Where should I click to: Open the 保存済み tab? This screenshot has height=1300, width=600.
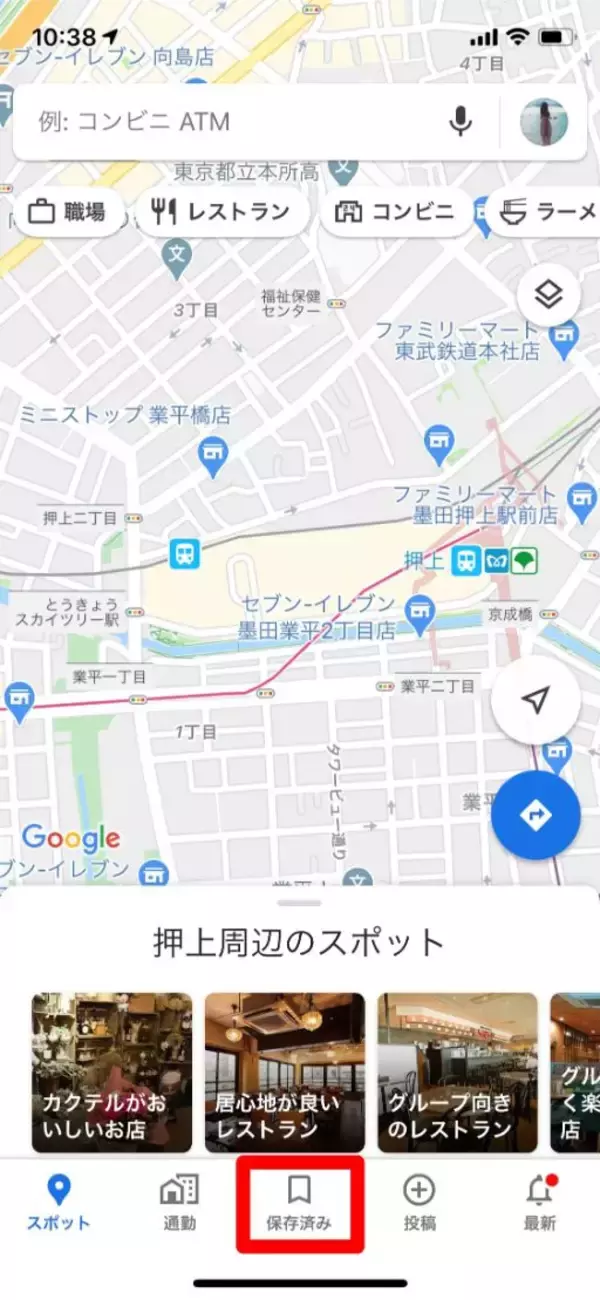click(x=298, y=1203)
